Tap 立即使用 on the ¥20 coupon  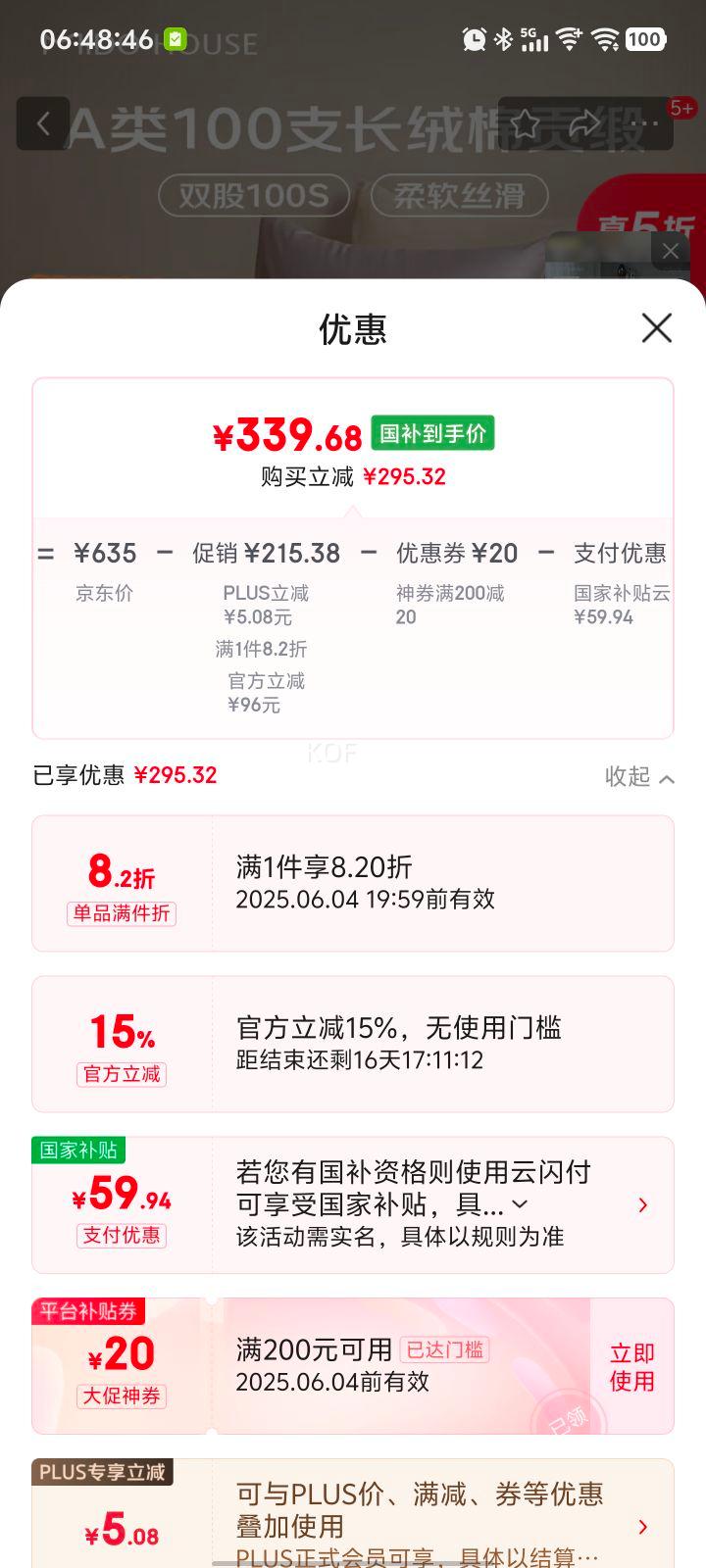tap(632, 1367)
